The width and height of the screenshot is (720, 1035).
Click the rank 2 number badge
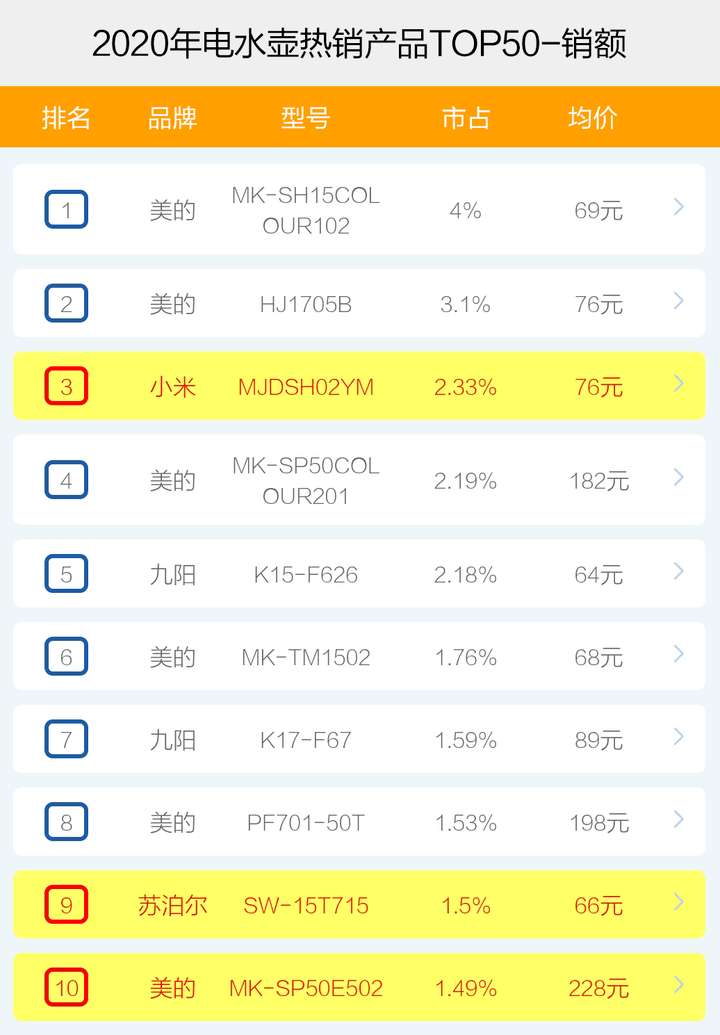[x=66, y=302]
